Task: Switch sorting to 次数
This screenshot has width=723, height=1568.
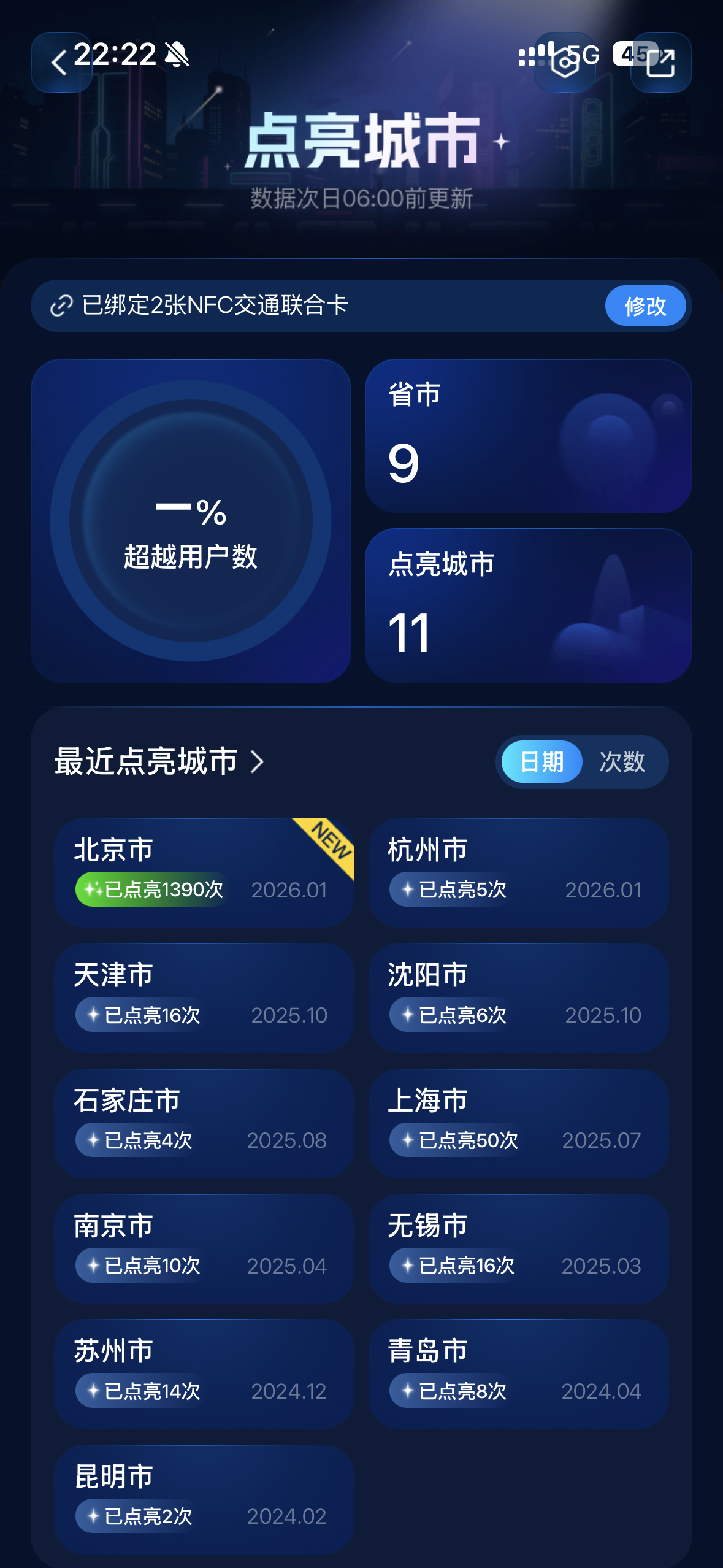Action: (x=622, y=762)
